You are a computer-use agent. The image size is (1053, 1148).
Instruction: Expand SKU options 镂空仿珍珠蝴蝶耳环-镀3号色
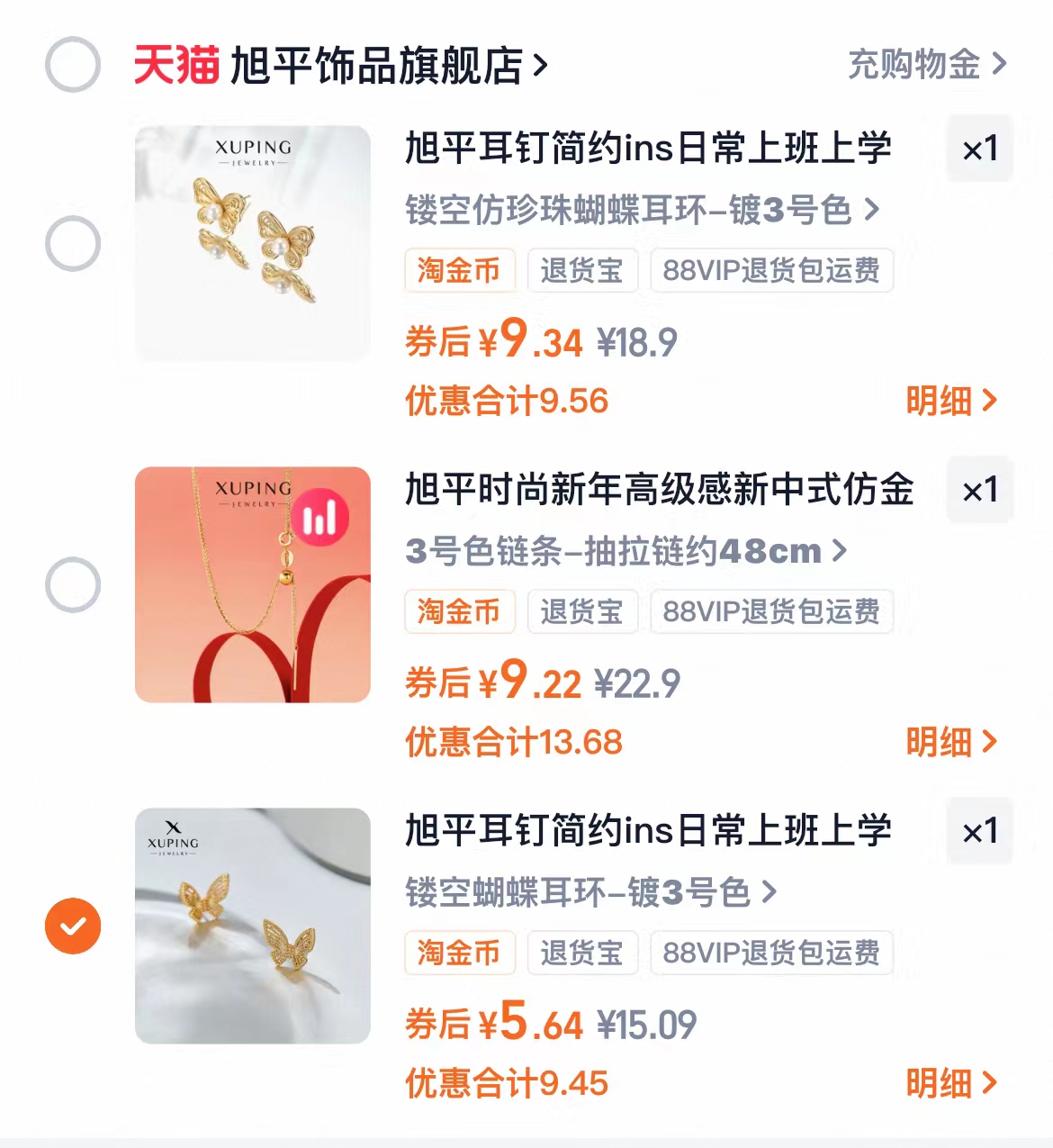[x=639, y=209]
